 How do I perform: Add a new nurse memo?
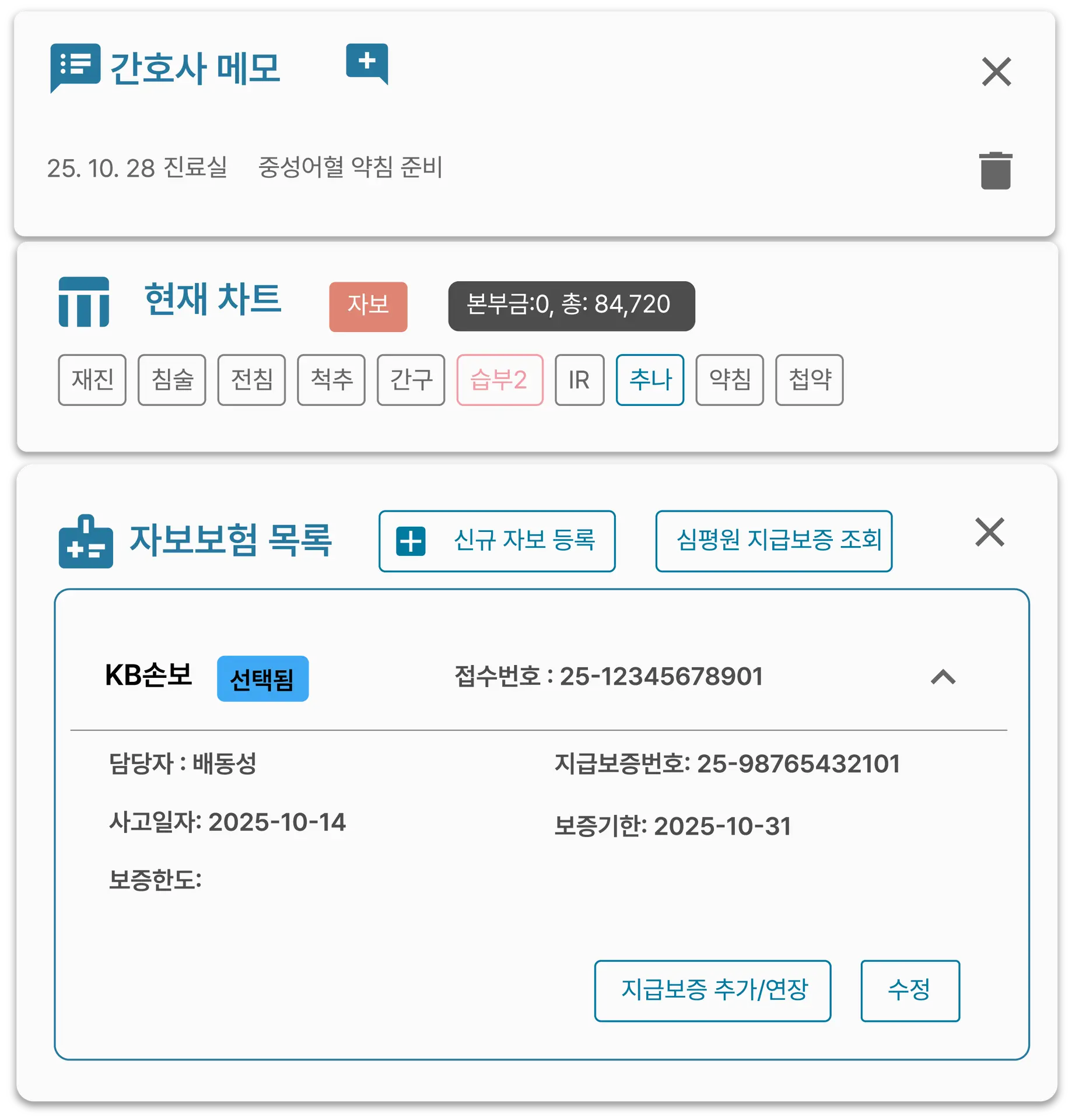(x=366, y=62)
